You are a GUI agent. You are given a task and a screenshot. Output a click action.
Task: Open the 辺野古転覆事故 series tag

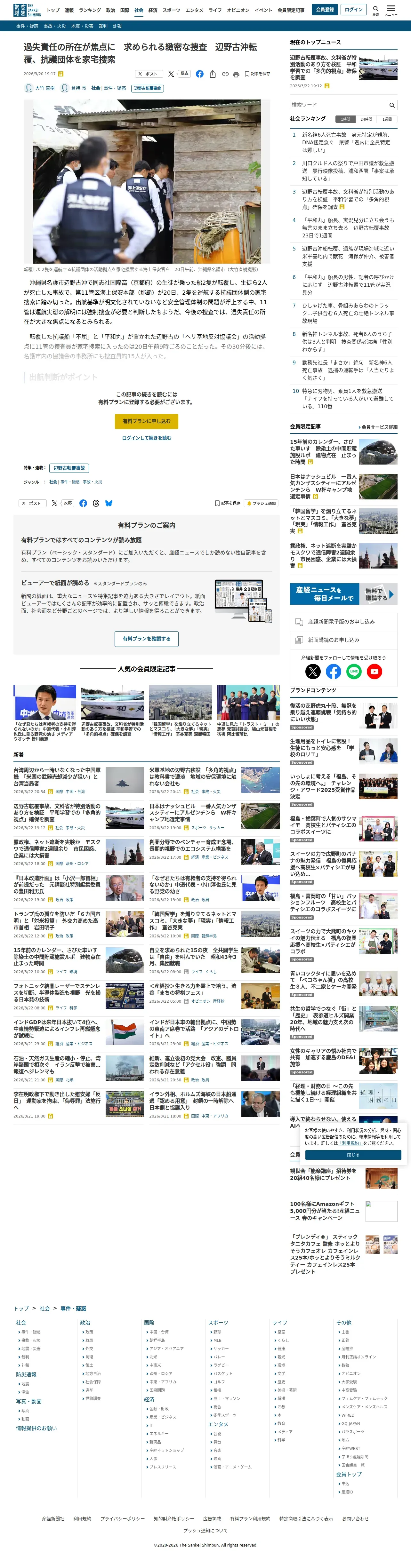coord(69,468)
